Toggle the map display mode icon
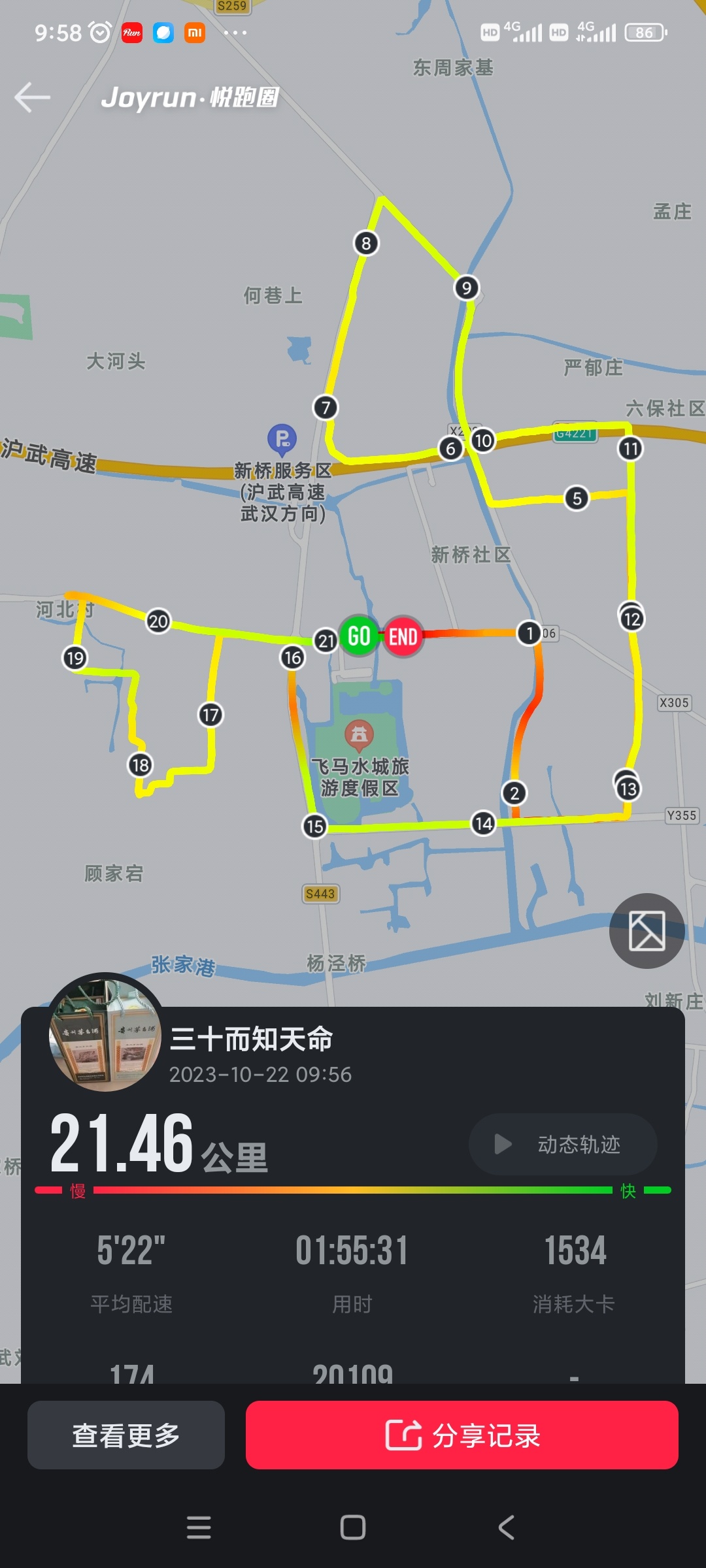Image resolution: width=706 pixels, height=1568 pixels. click(647, 930)
